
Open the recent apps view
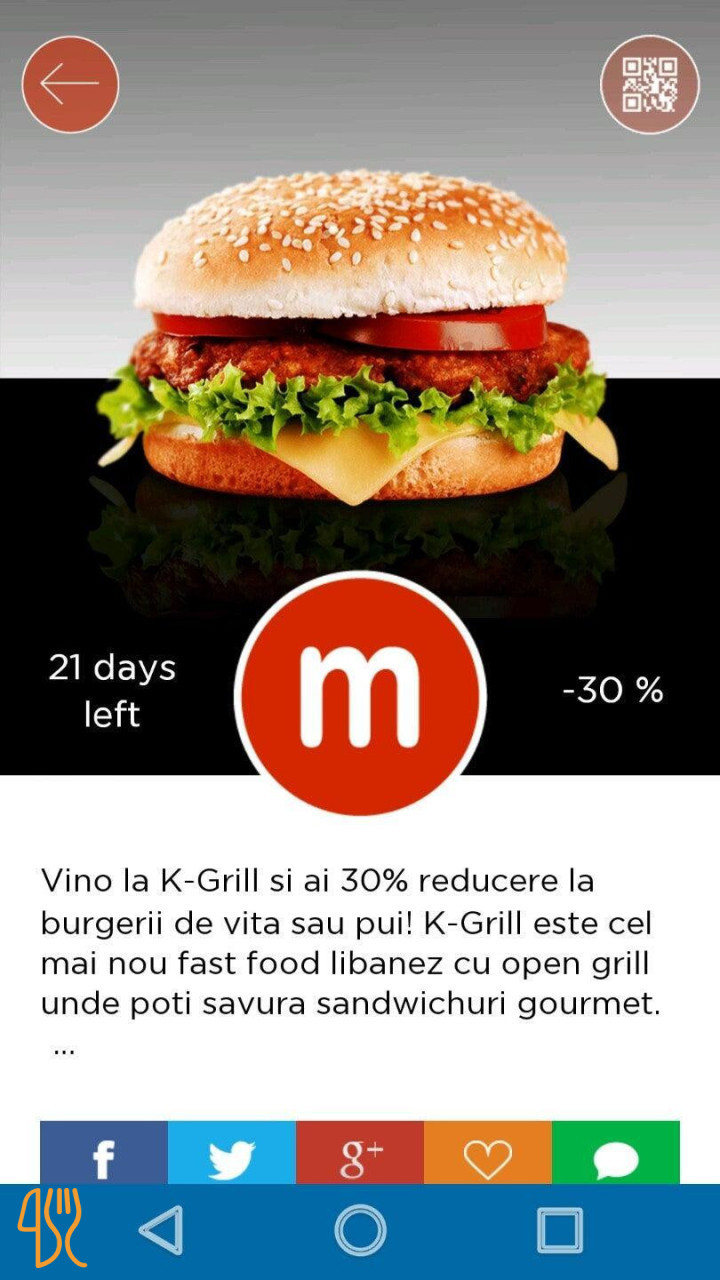point(559,1230)
